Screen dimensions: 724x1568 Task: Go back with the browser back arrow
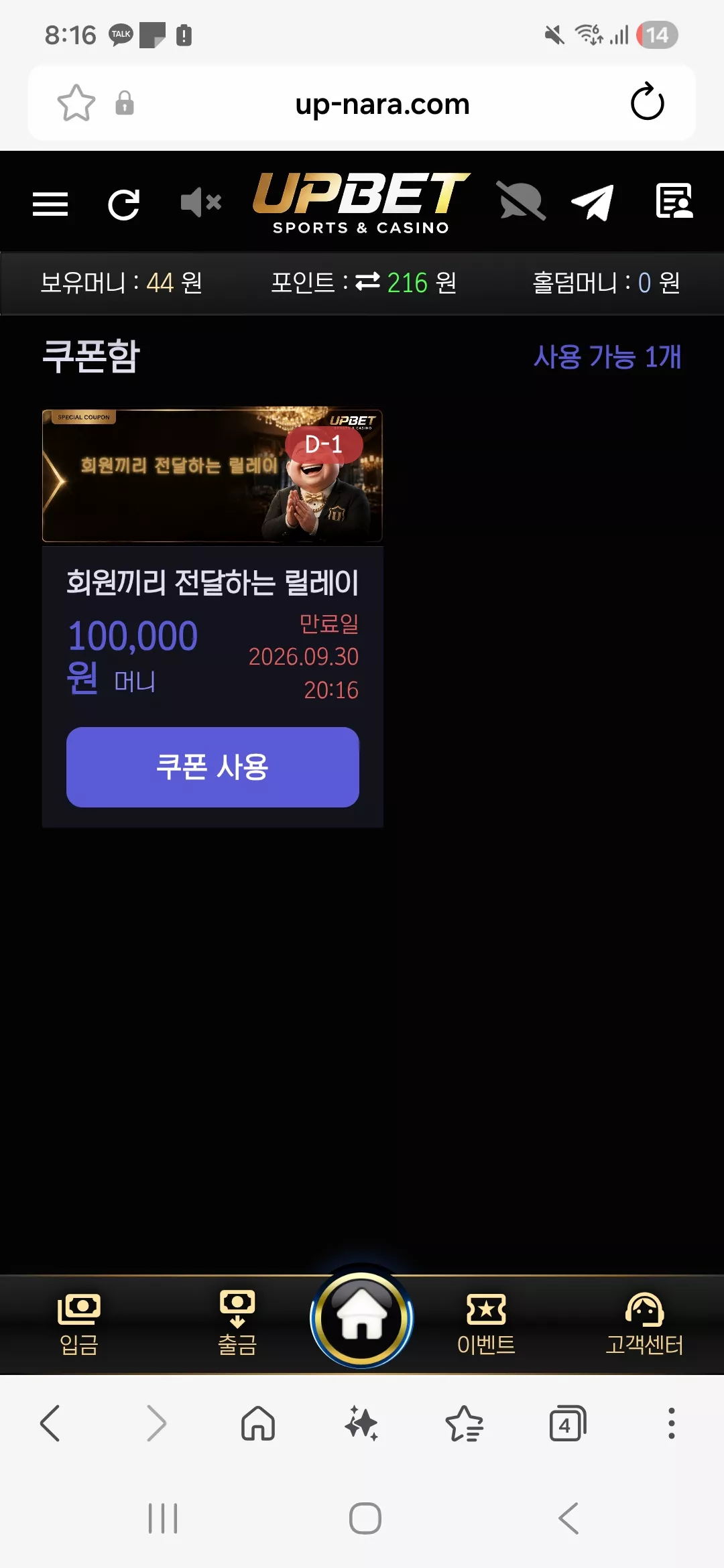[x=50, y=1423]
